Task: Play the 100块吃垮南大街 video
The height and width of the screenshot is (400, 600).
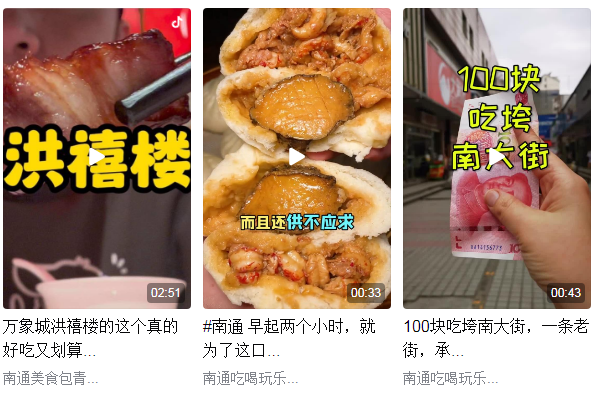Action: (497, 156)
